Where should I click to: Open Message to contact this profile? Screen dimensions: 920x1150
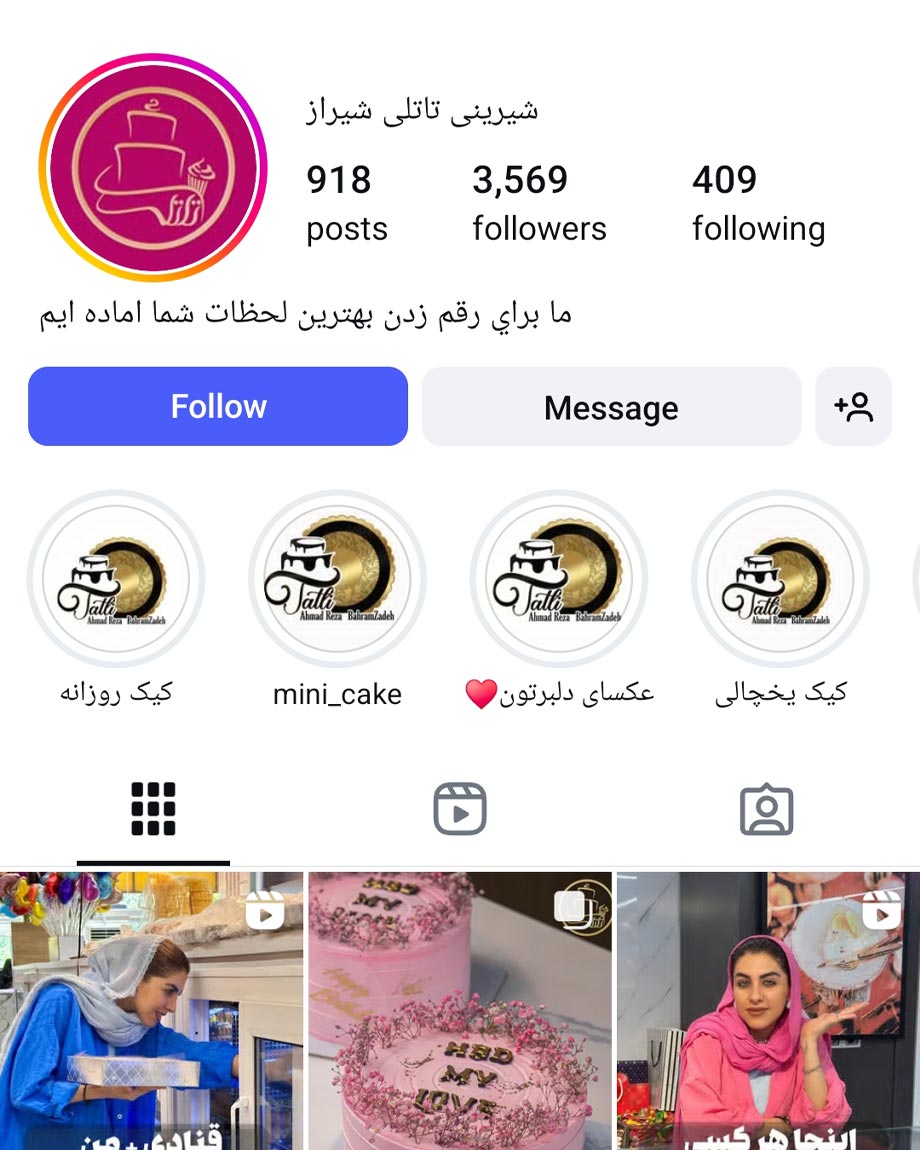tap(611, 407)
